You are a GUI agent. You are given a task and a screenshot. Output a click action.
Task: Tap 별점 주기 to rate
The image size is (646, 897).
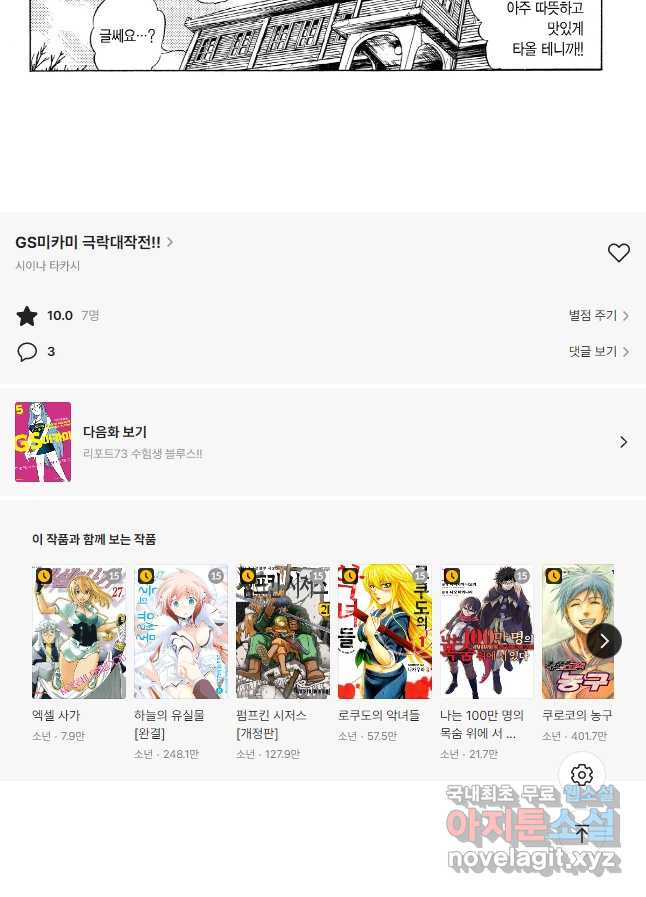coord(598,316)
